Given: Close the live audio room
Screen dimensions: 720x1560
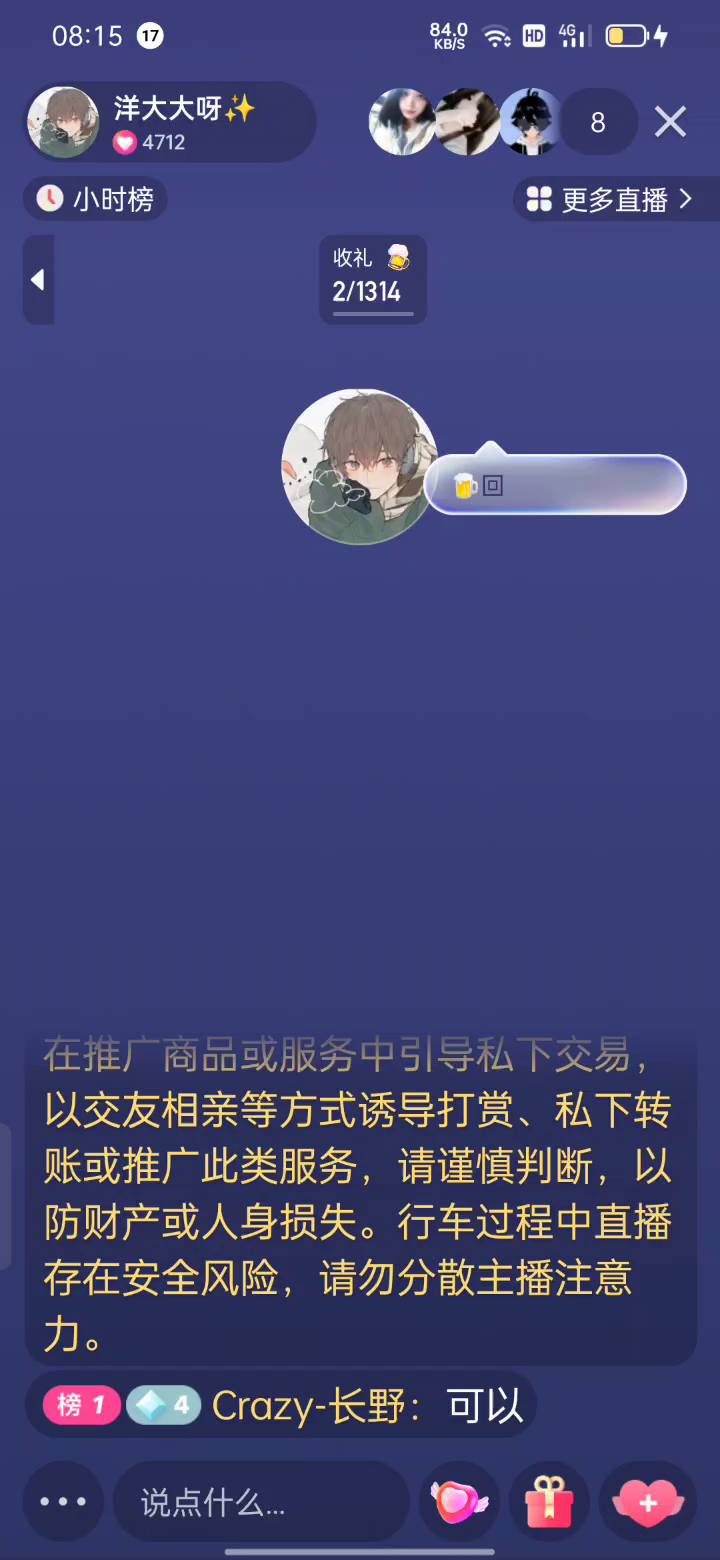Looking at the screenshot, I should (670, 122).
